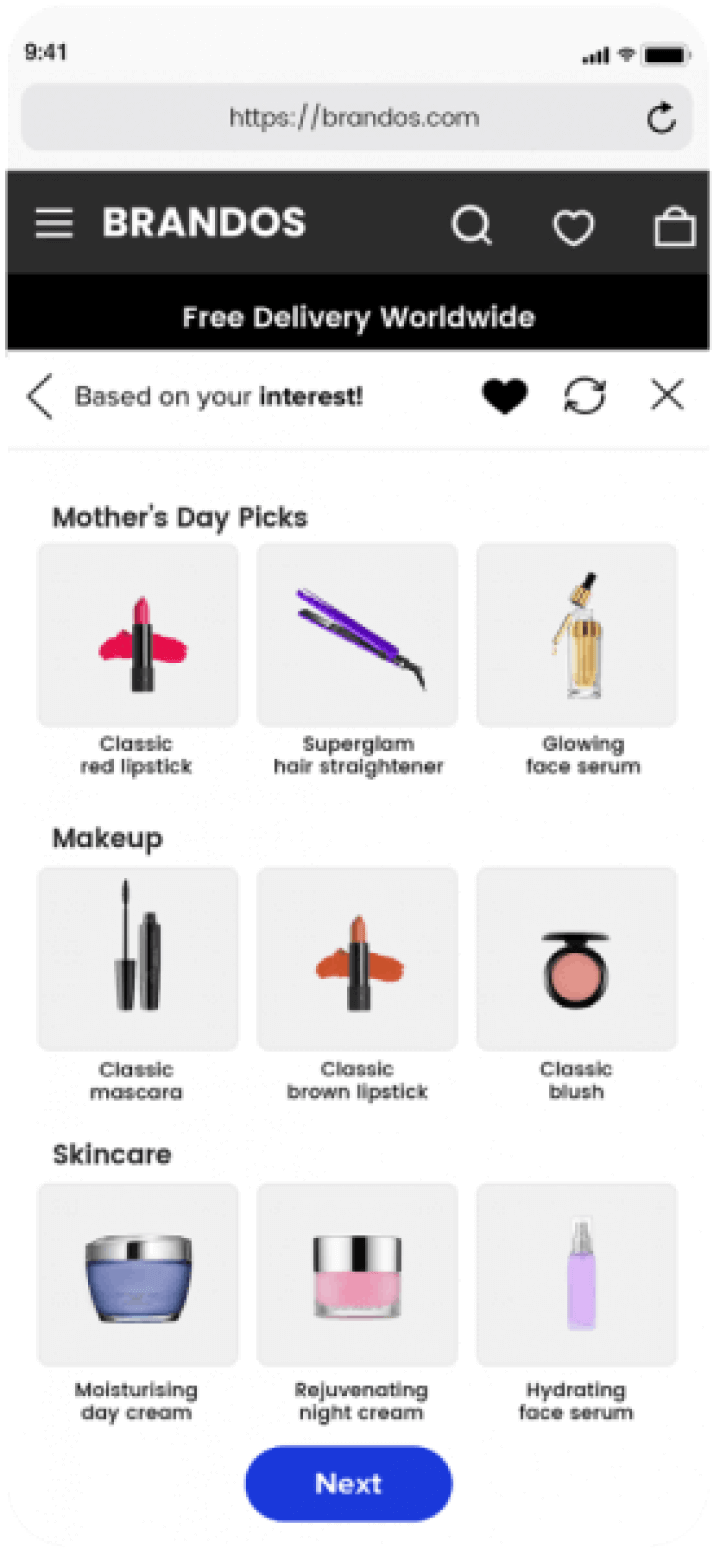Open the wishlist heart in the header

pyautogui.click(x=574, y=227)
